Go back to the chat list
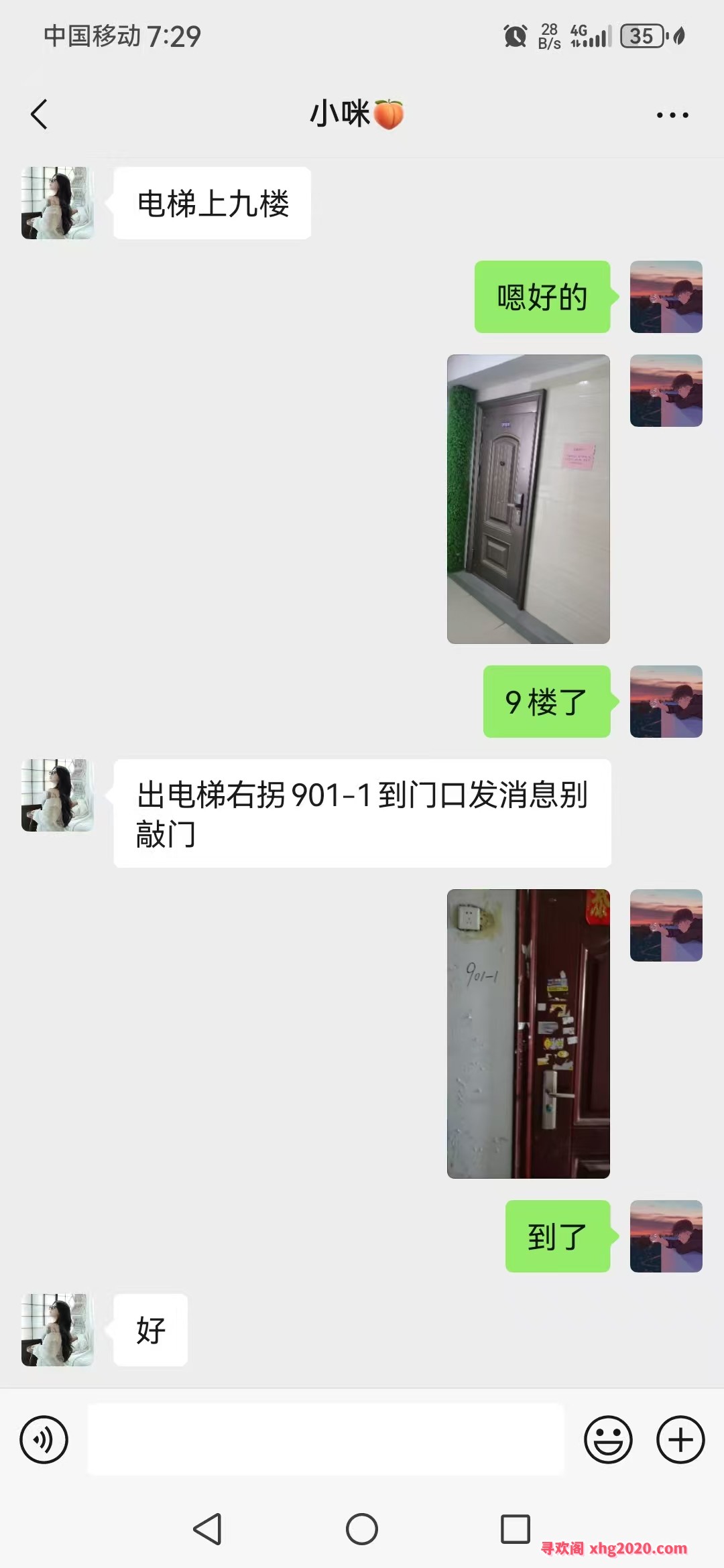 (39, 114)
